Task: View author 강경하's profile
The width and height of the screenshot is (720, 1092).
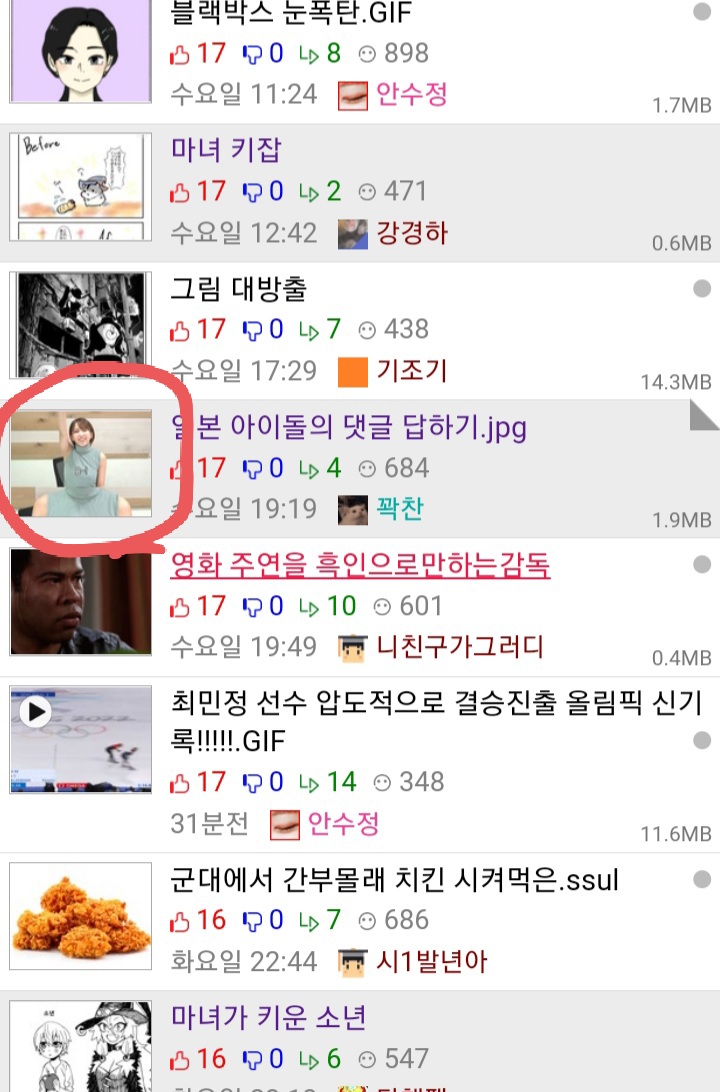Action: click(x=412, y=234)
